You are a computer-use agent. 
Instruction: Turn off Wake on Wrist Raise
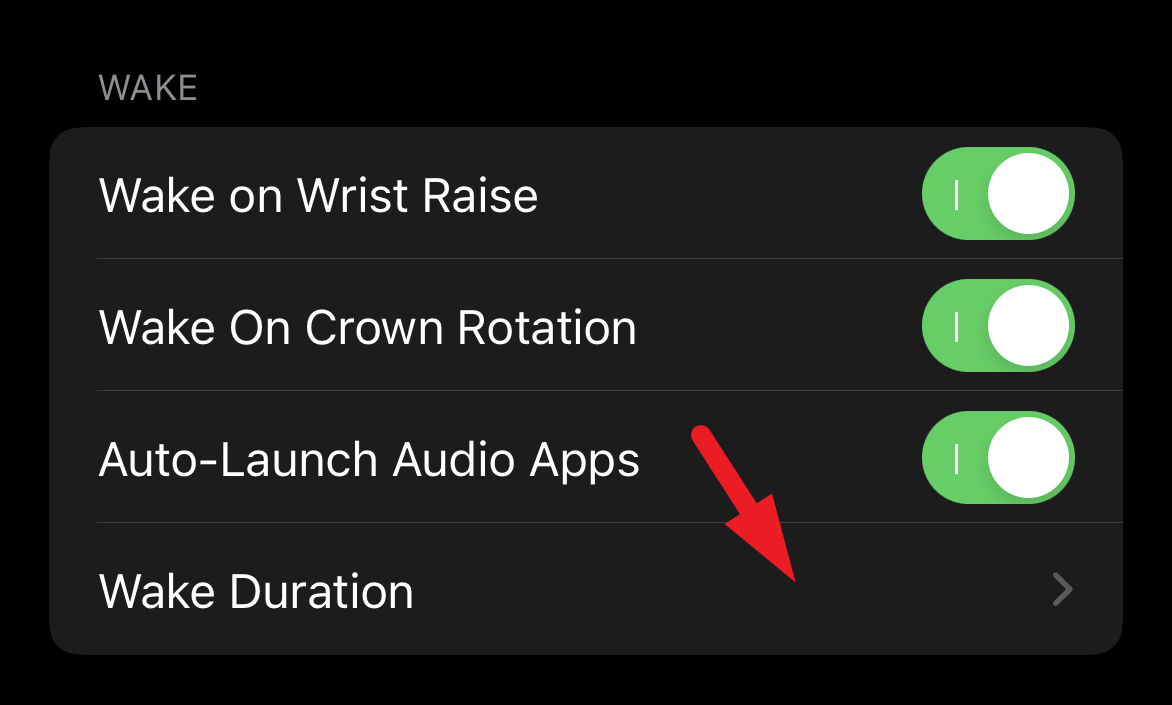click(997, 194)
